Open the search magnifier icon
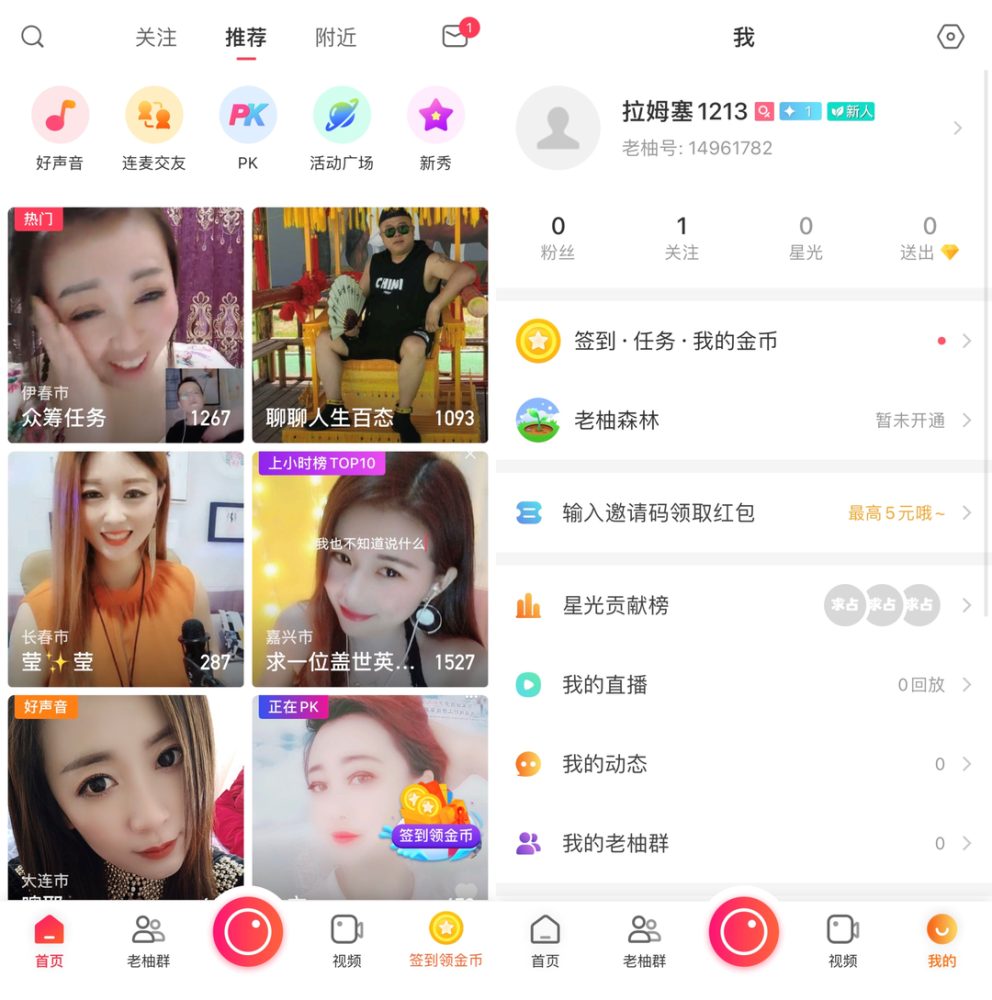 [x=33, y=37]
